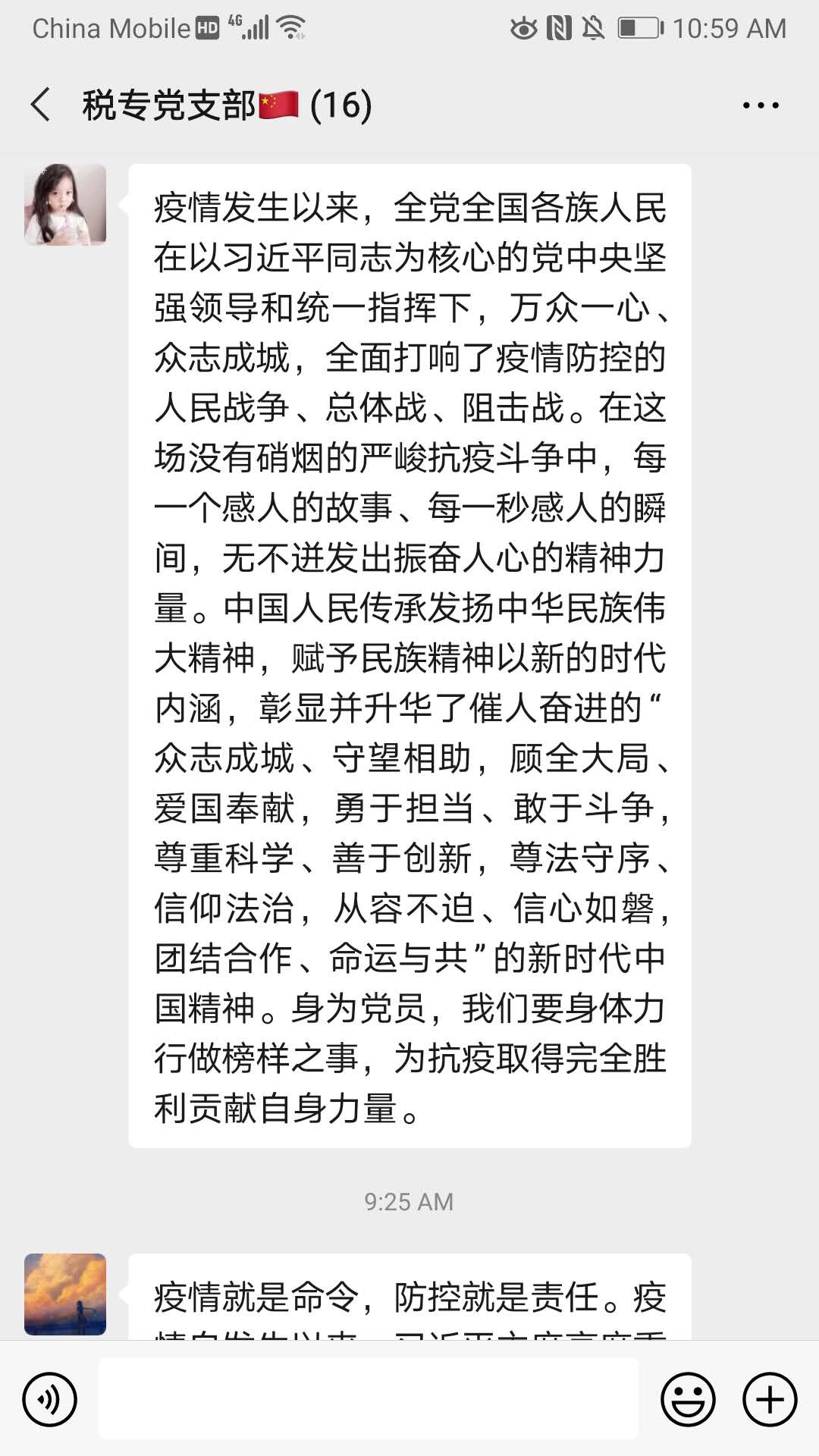Open the group chat options menu
The width and height of the screenshot is (819, 1456).
click(x=760, y=105)
